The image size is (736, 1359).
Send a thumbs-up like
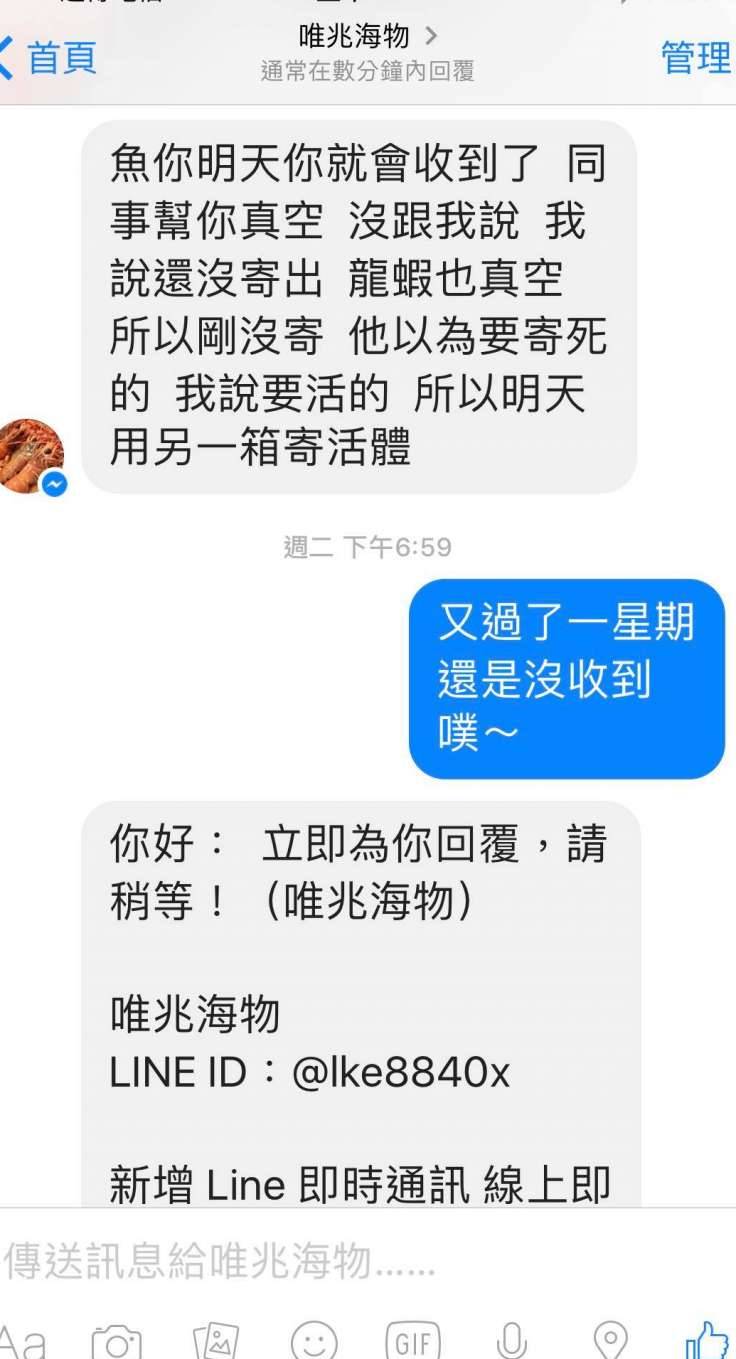(707, 1340)
